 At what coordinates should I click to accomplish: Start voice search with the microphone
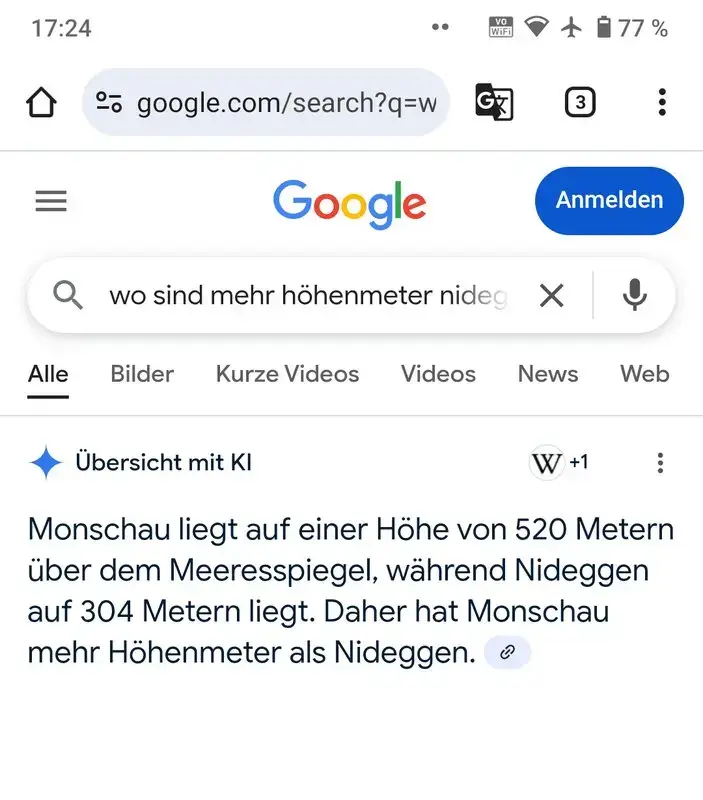click(634, 296)
